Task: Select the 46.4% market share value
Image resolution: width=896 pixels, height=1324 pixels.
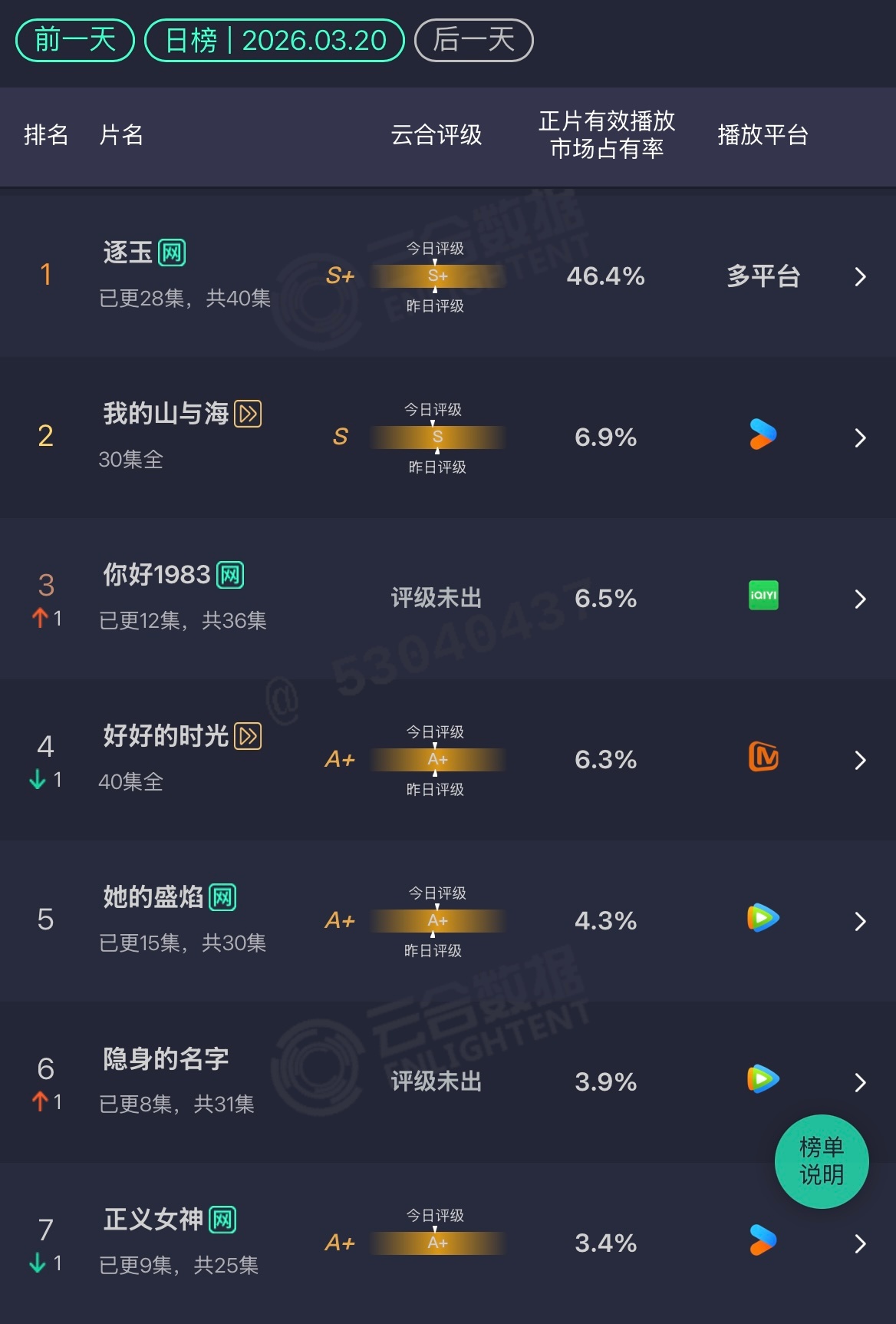Action: 604,276
